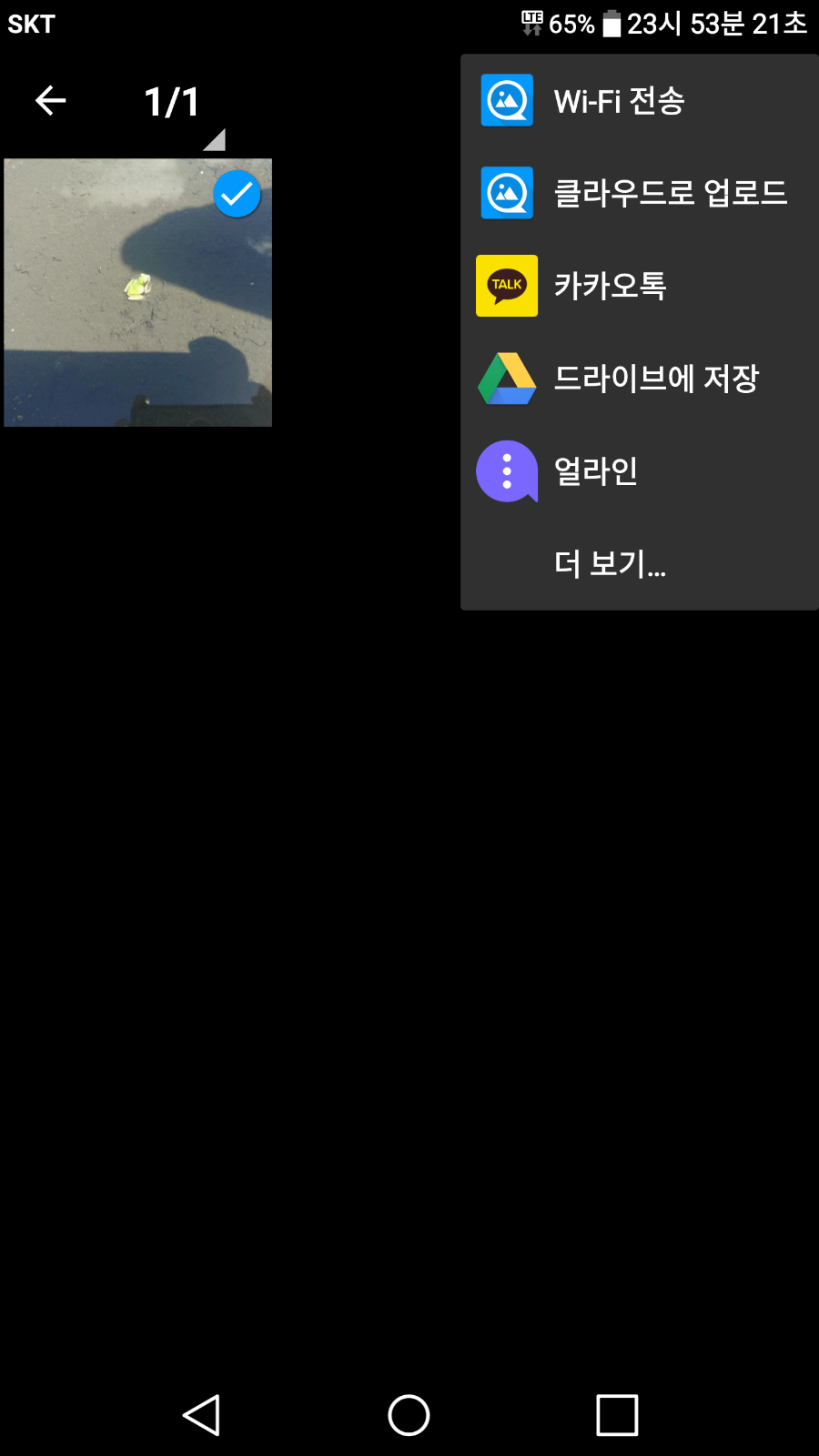Go back using the arrow icon
This screenshot has width=819, height=1456.
tap(51, 101)
